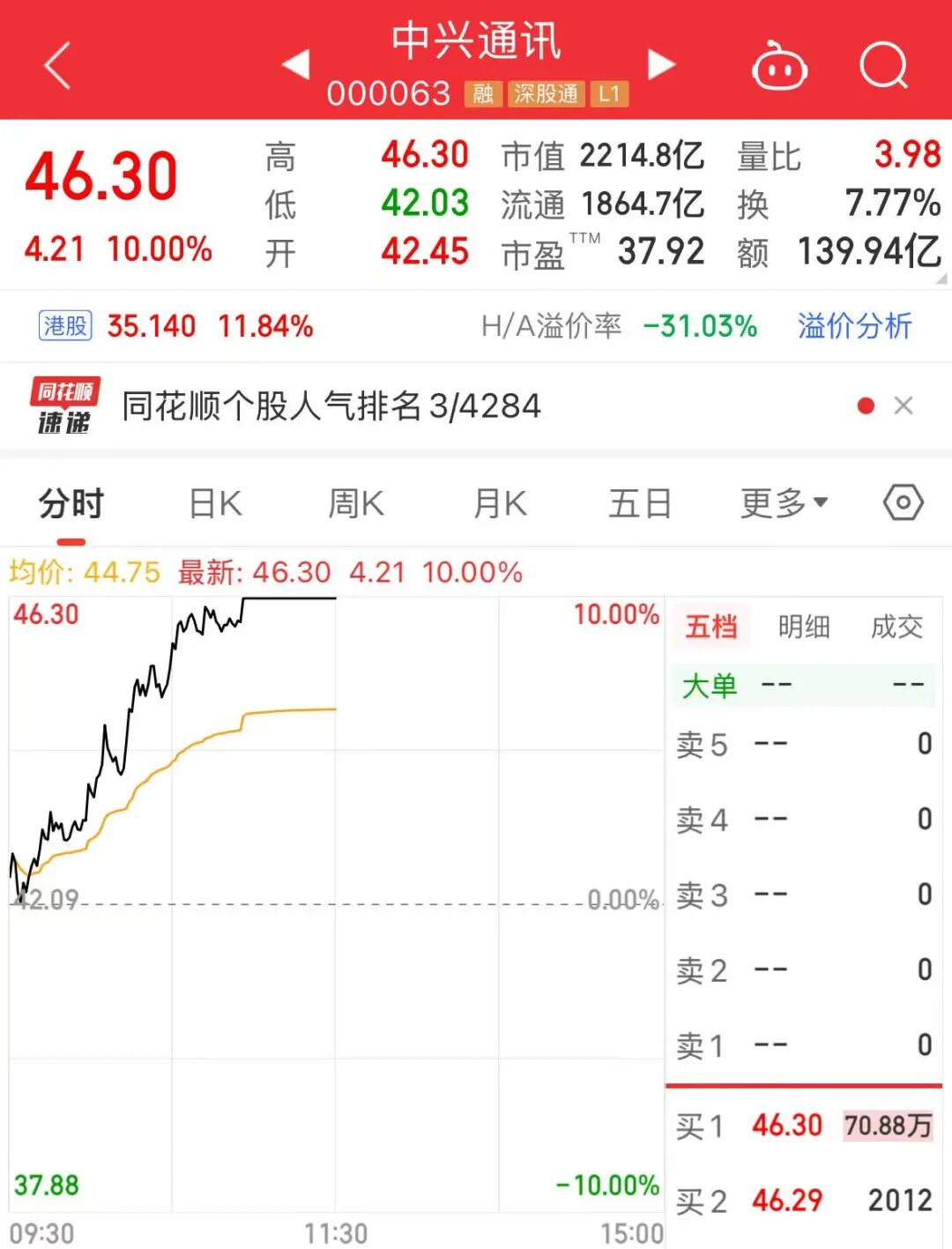Select the 五档 order book tab
The height and width of the screenshot is (1249, 952).
point(711,627)
